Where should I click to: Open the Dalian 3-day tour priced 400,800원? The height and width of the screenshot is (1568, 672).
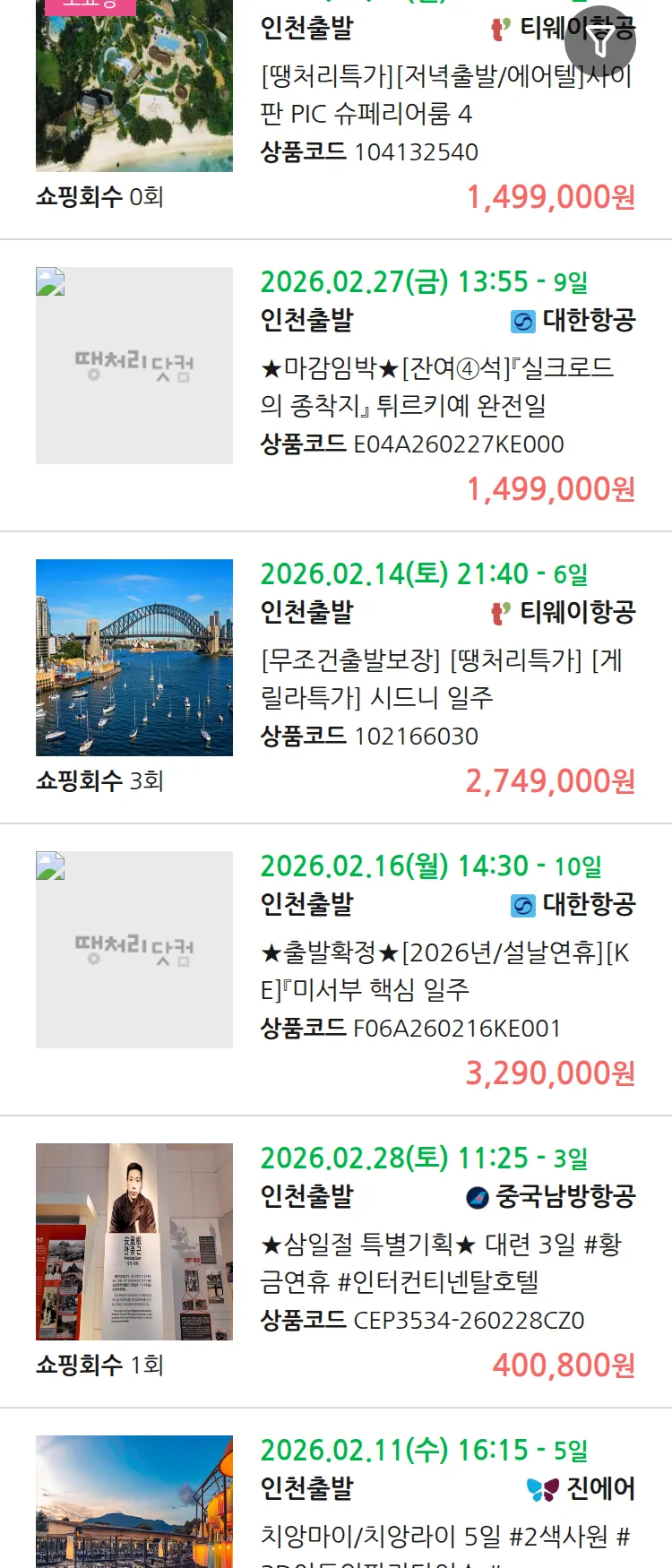click(441, 1262)
